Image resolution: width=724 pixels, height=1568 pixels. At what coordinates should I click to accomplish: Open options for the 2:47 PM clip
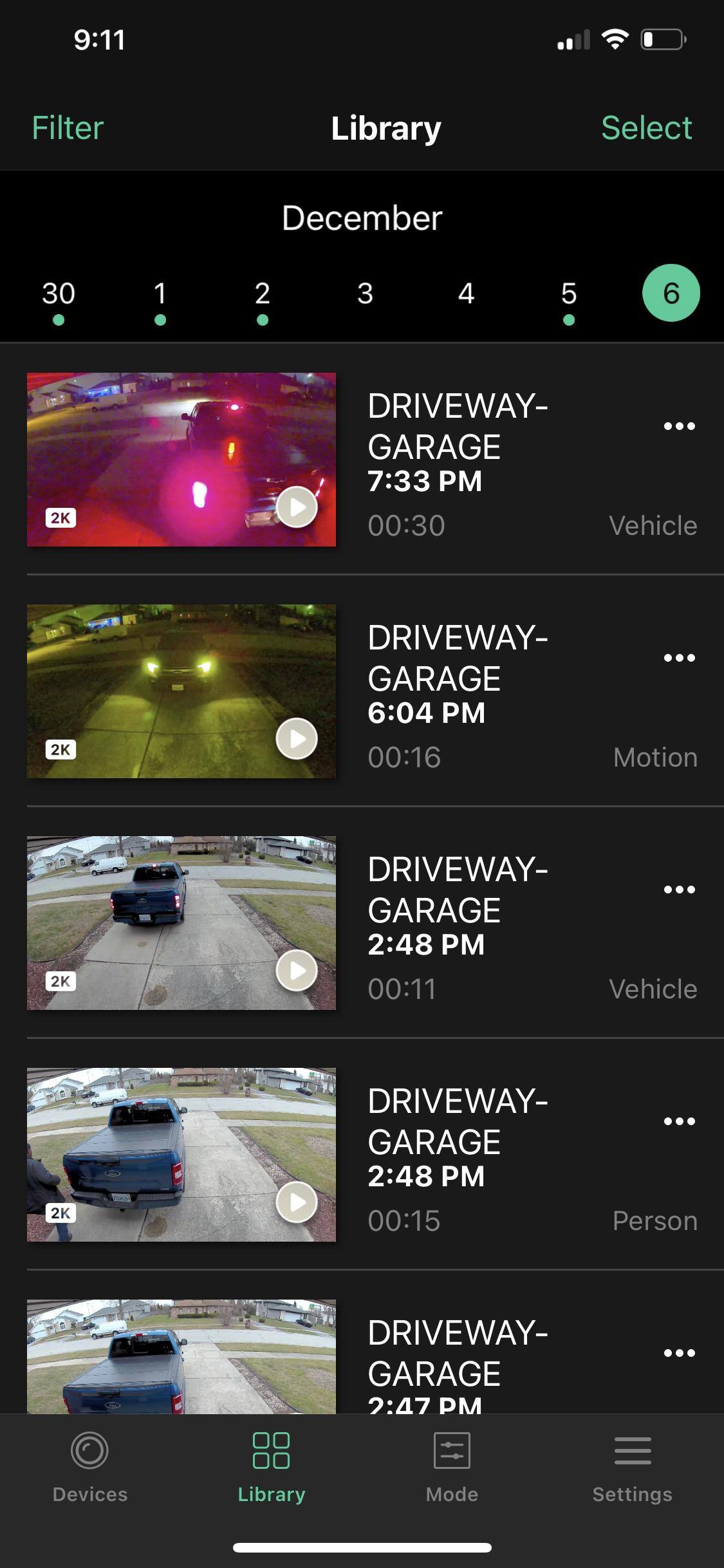[679, 1353]
